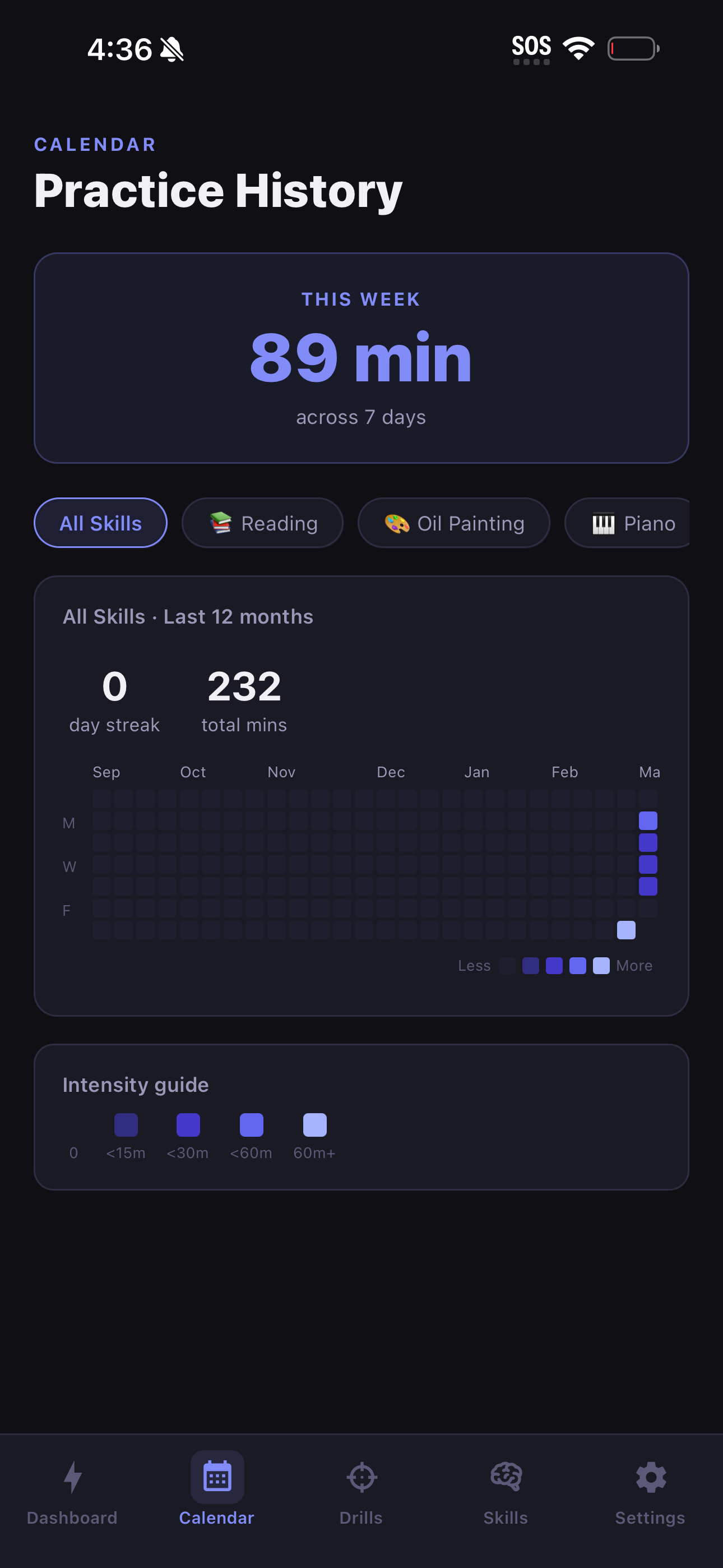Tap the This Week summary card
The image size is (723, 1568).
[361, 358]
